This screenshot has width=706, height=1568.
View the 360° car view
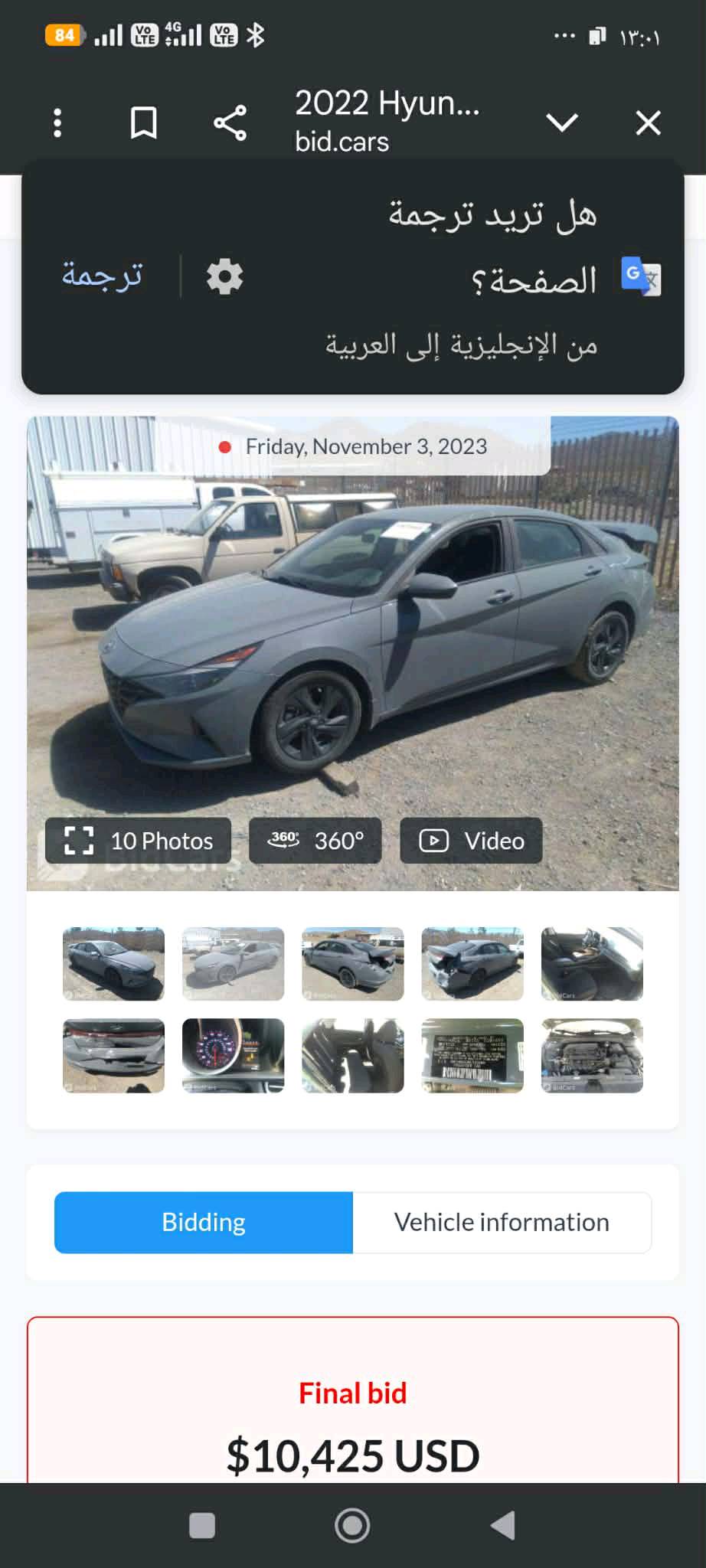[x=315, y=841]
